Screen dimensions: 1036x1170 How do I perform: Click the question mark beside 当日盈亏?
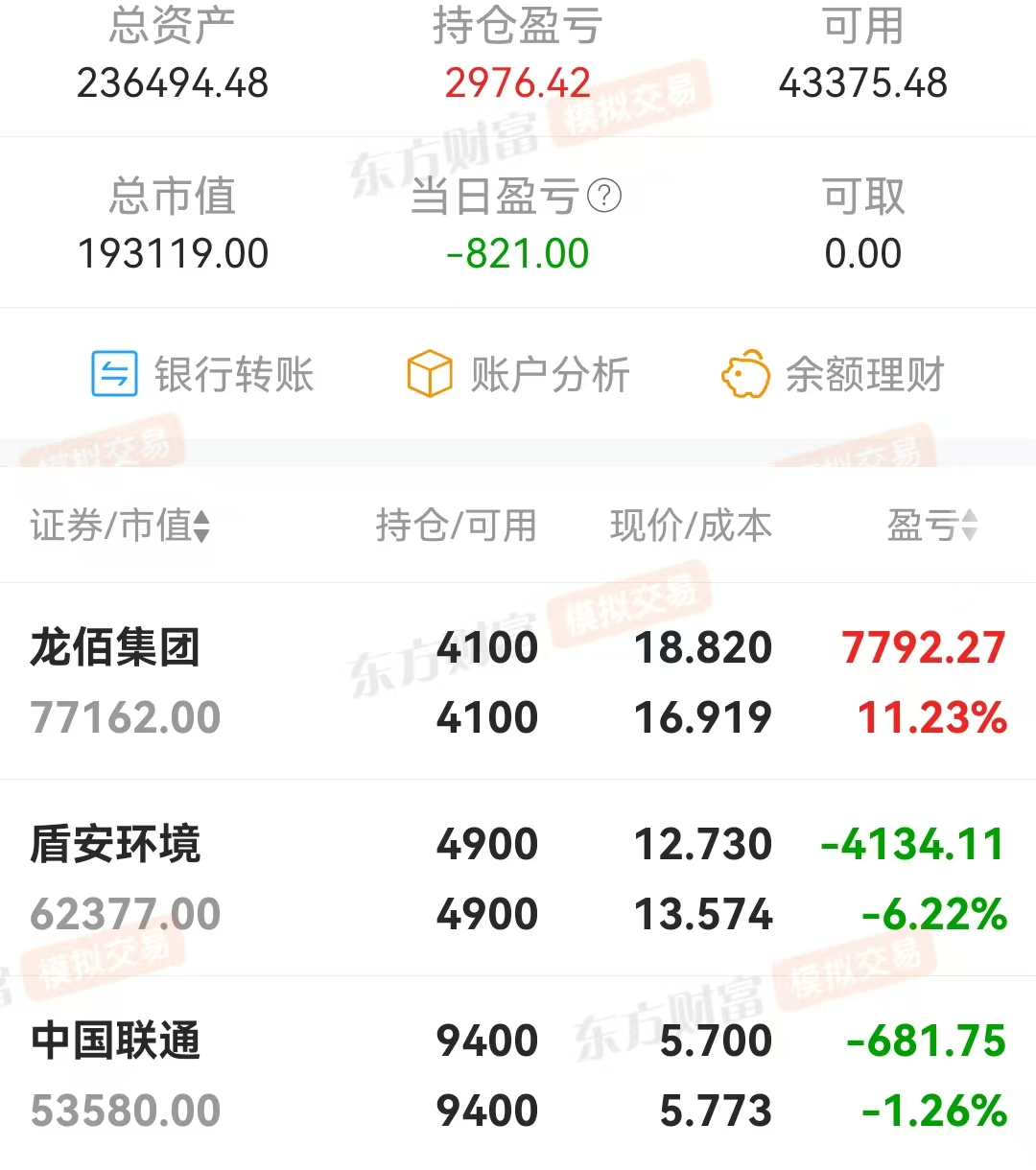[x=603, y=198]
